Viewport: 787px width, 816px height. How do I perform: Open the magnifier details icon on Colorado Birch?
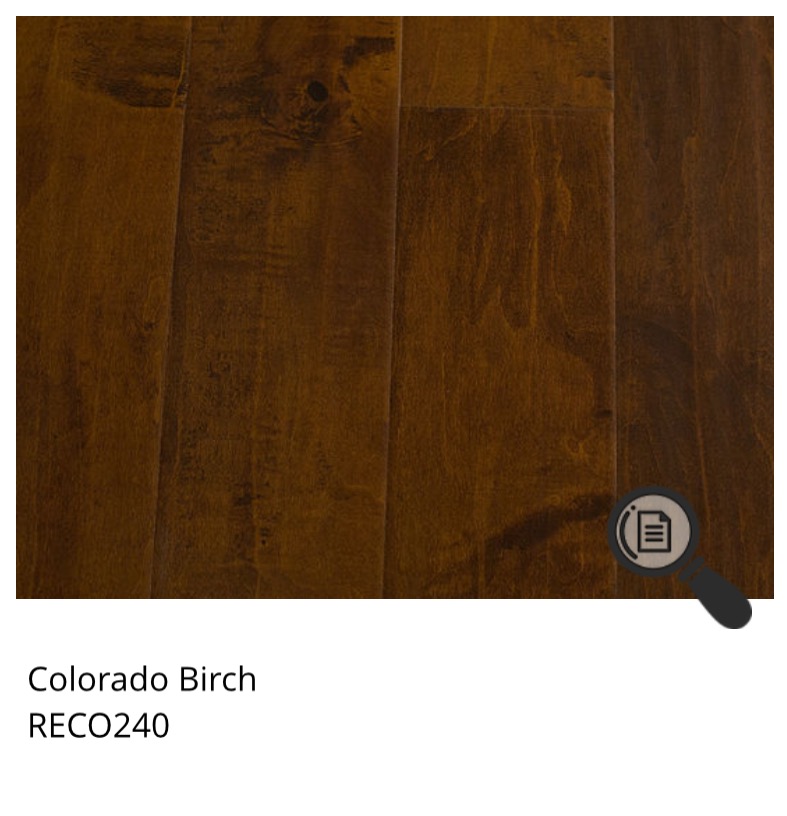click(655, 532)
